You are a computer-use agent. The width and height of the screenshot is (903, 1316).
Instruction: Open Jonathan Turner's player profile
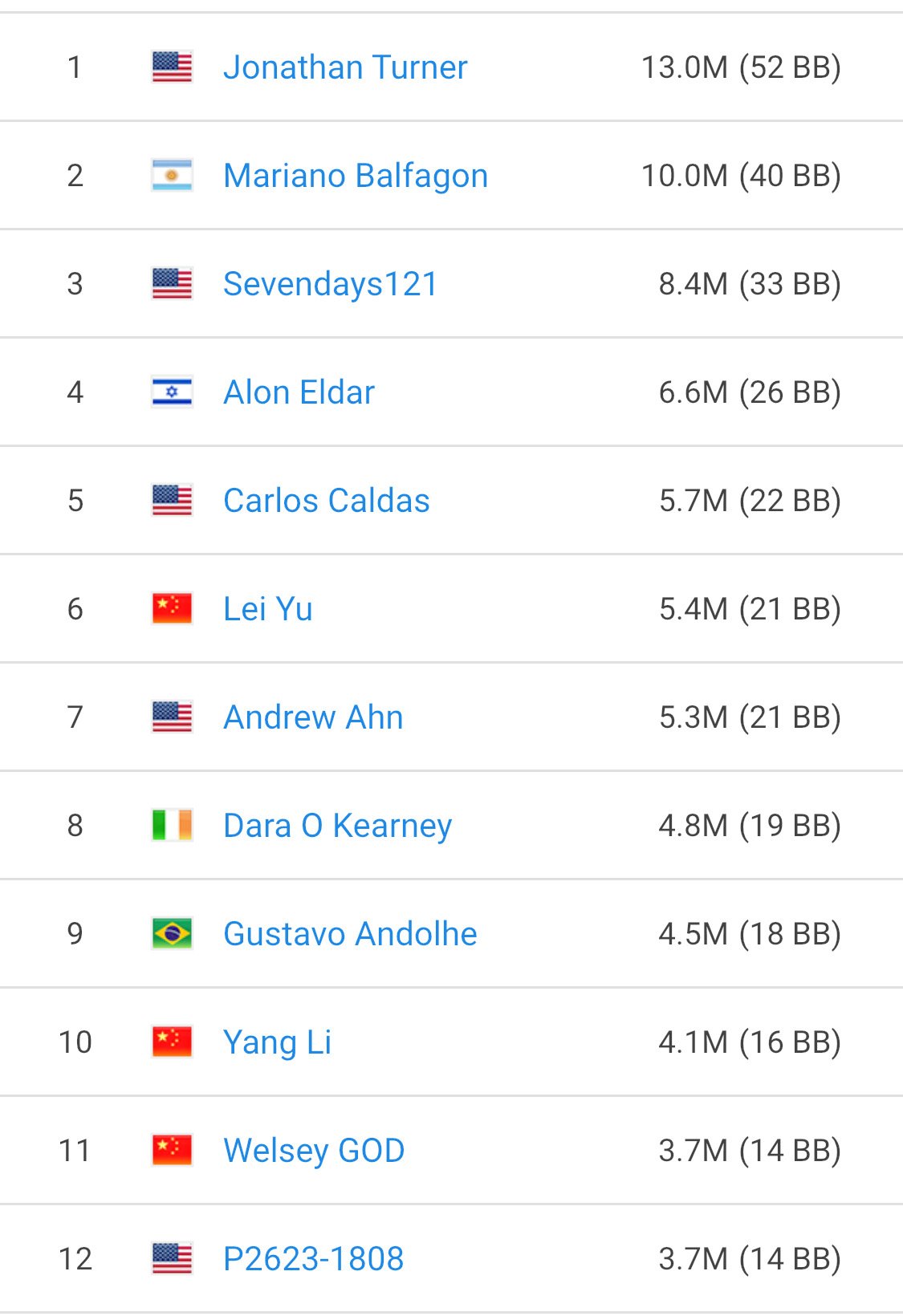345,67
